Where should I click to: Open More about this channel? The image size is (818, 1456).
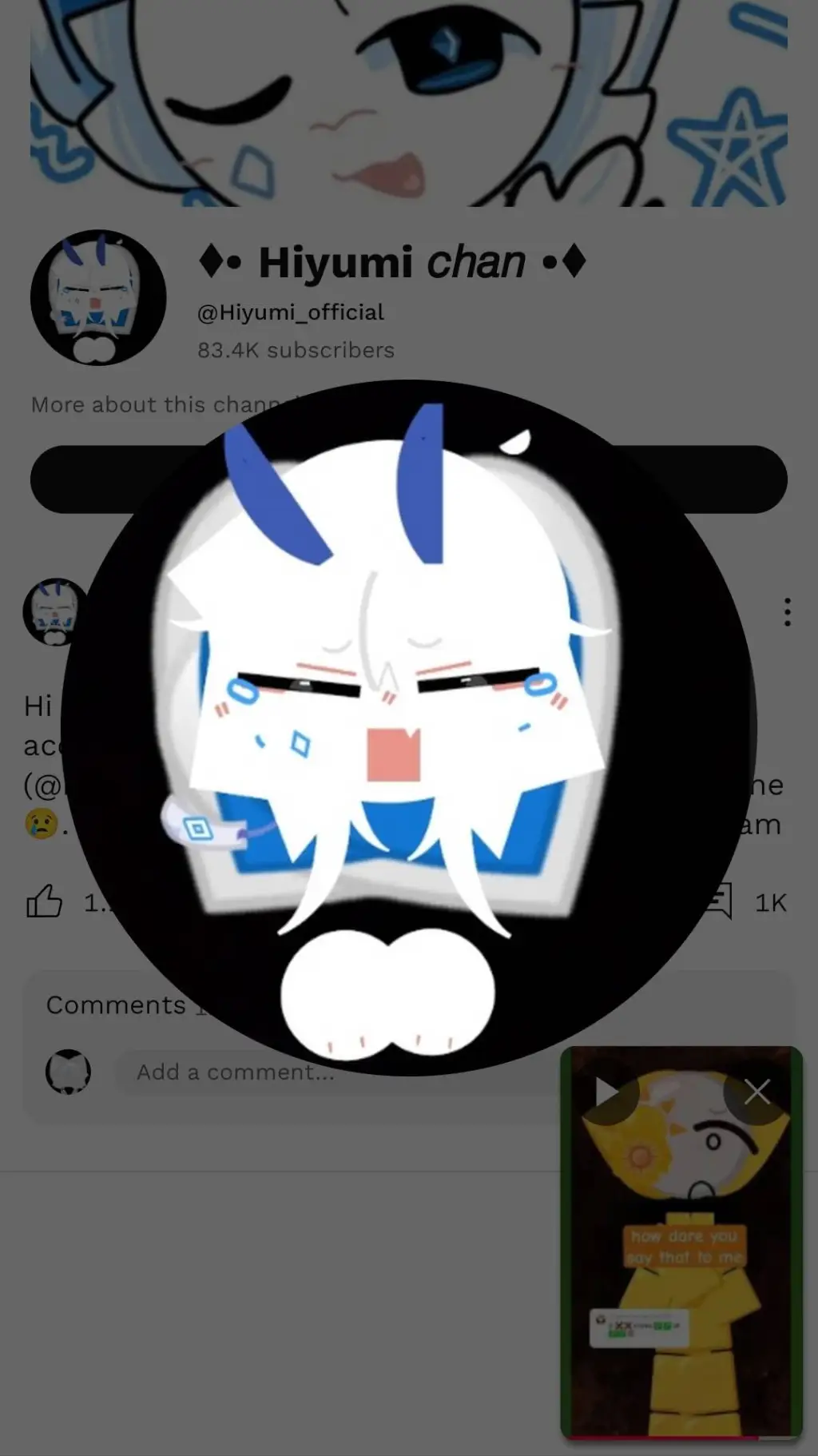[x=152, y=404]
